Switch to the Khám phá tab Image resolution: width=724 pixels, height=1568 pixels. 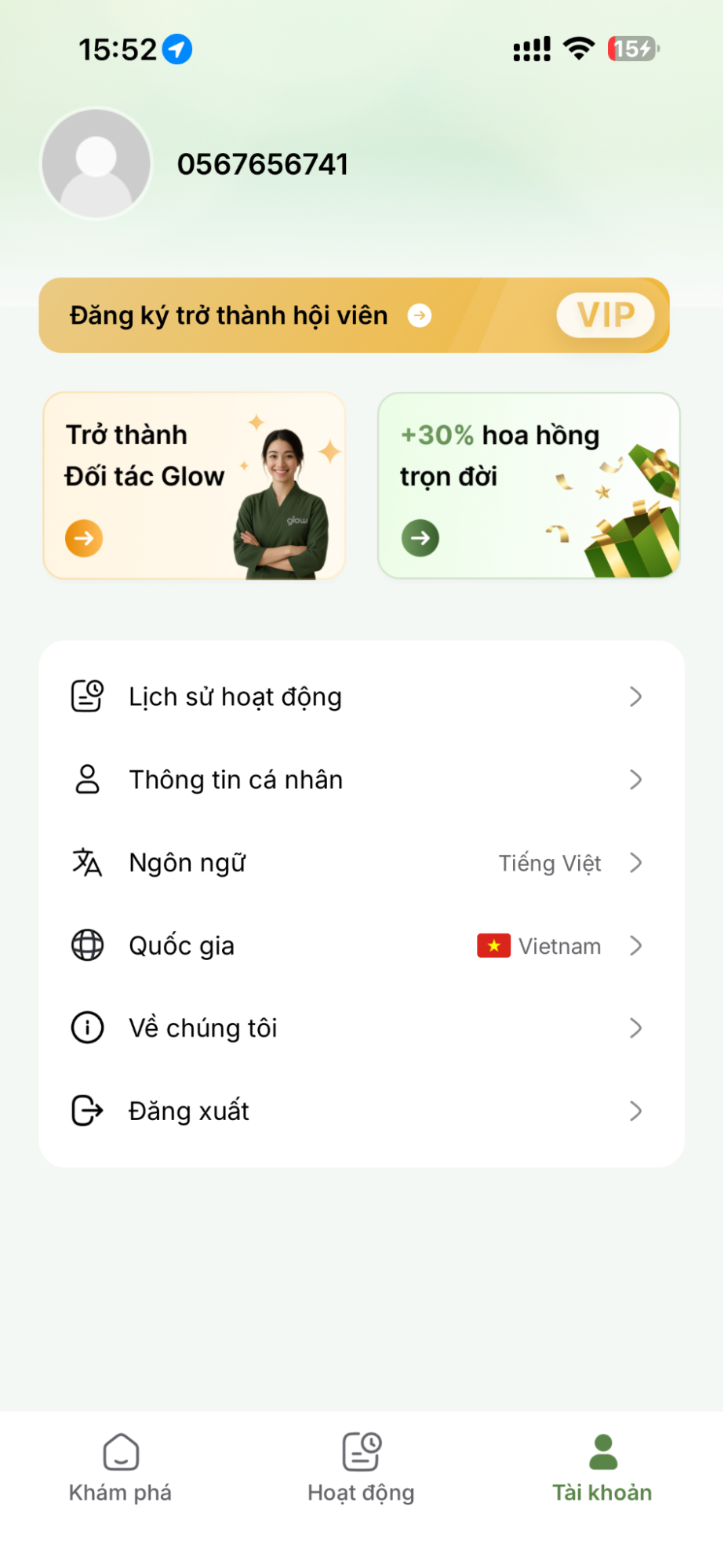click(120, 1468)
